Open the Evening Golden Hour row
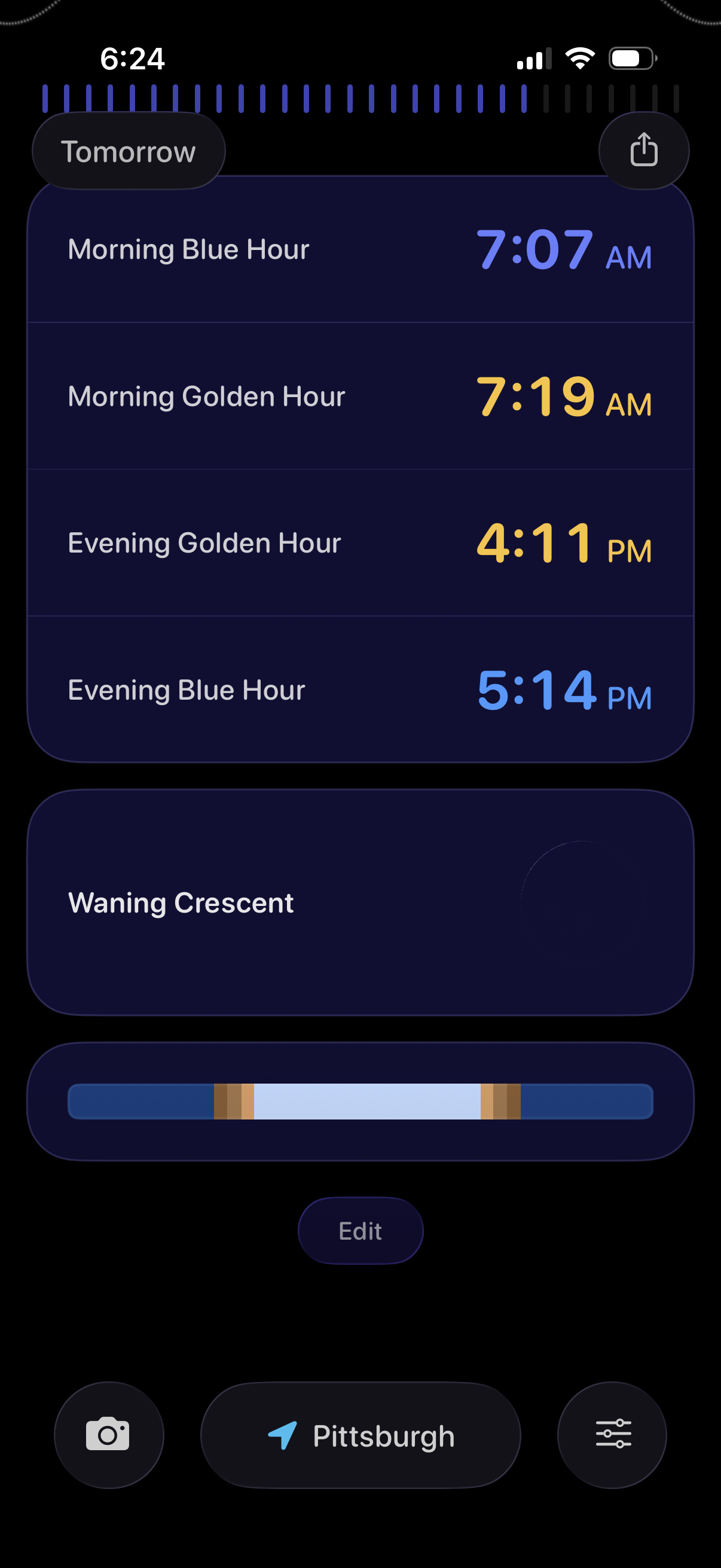The width and height of the screenshot is (721, 1568). point(360,543)
